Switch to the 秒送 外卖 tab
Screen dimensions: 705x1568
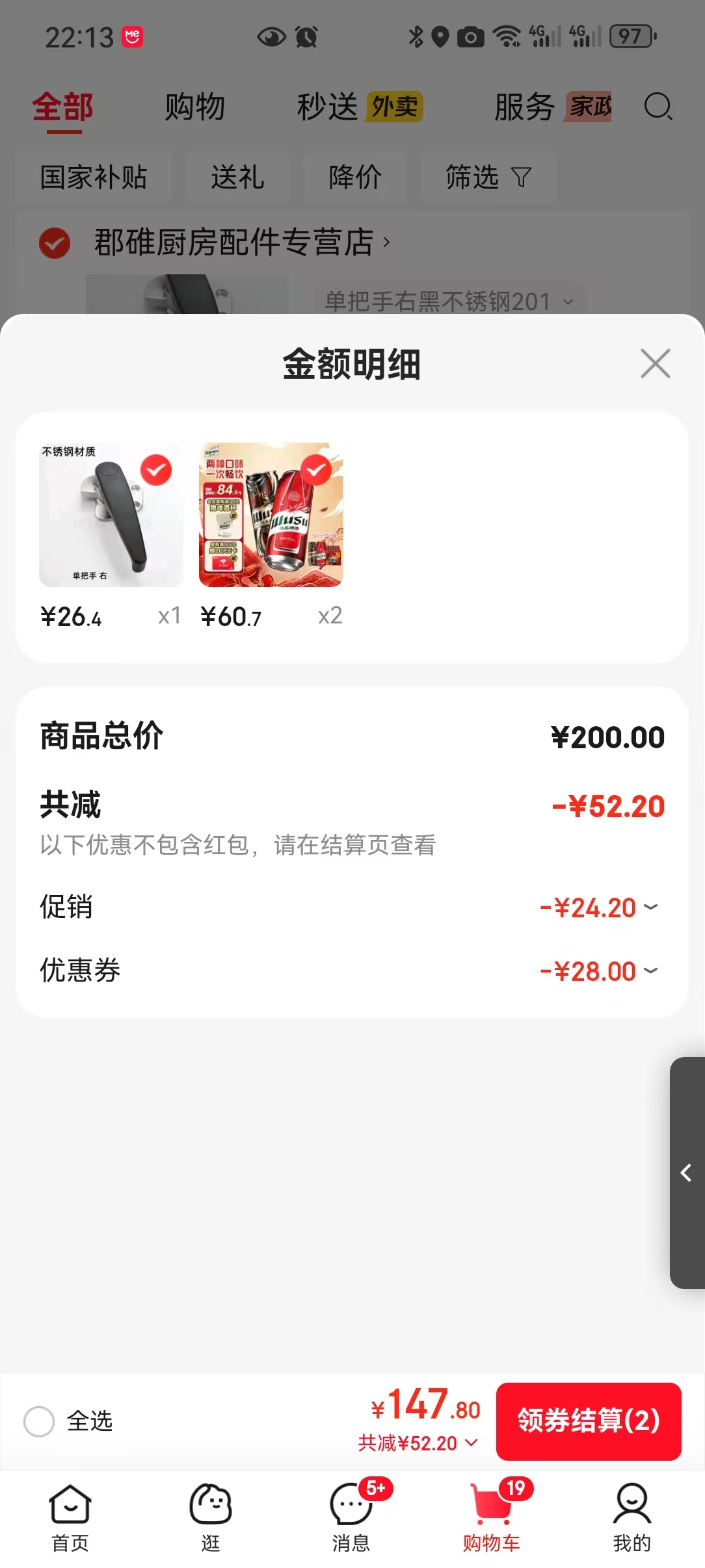click(x=328, y=107)
